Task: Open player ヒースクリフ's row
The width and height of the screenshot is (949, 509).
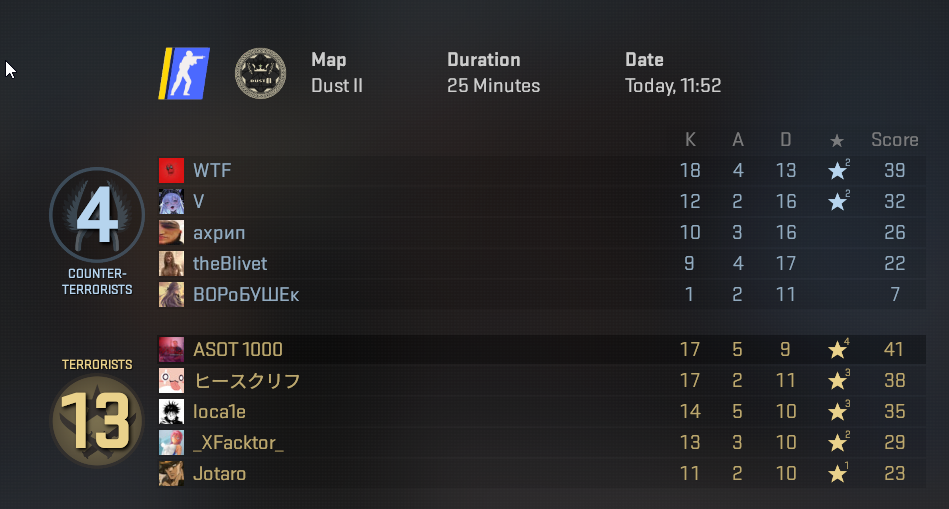Action: point(246,381)
